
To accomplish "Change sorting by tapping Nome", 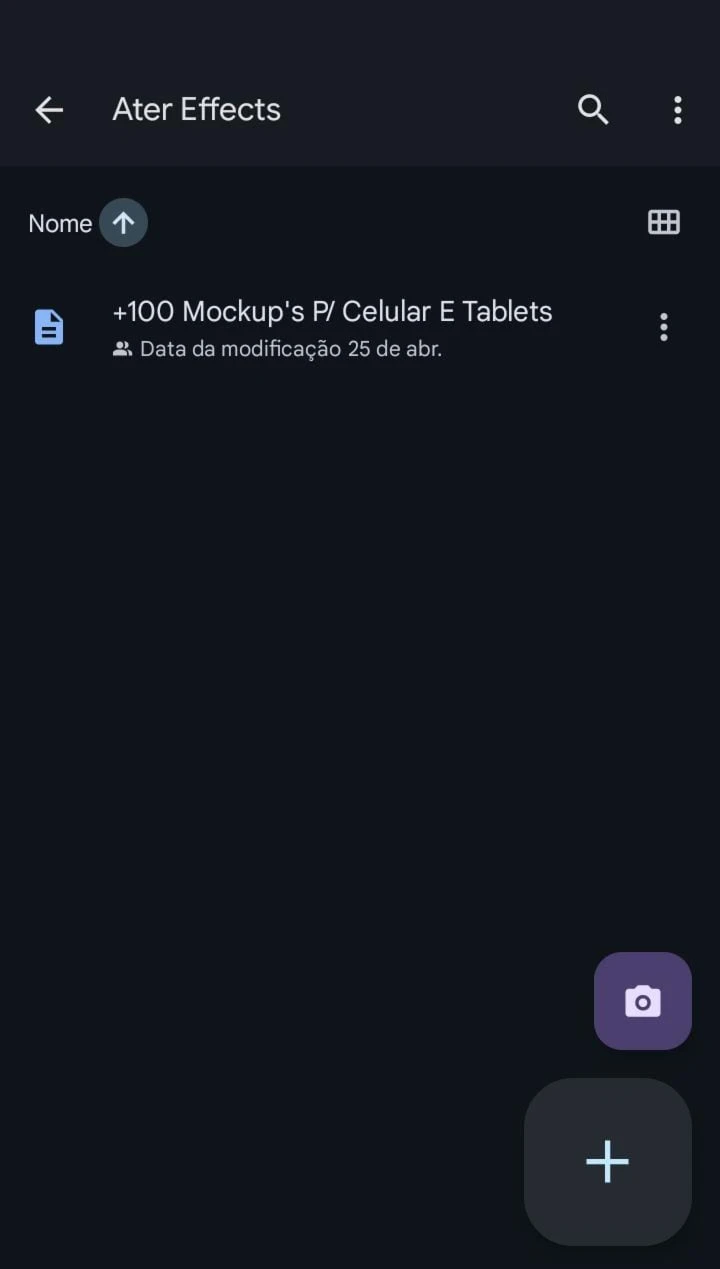I will pos(60,223).
